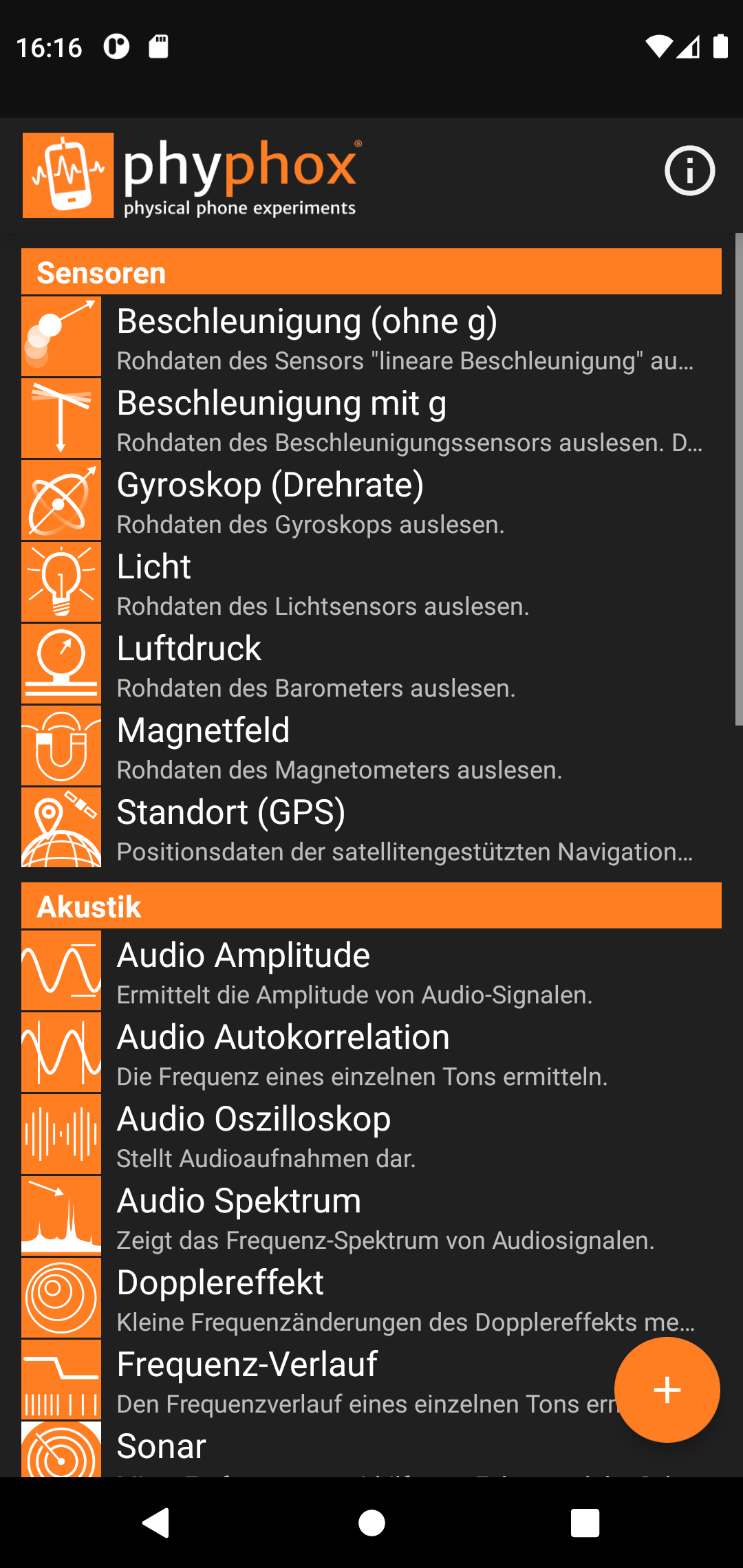Go to the home screen
743x1568 pixels.
tap(371, 1523)
